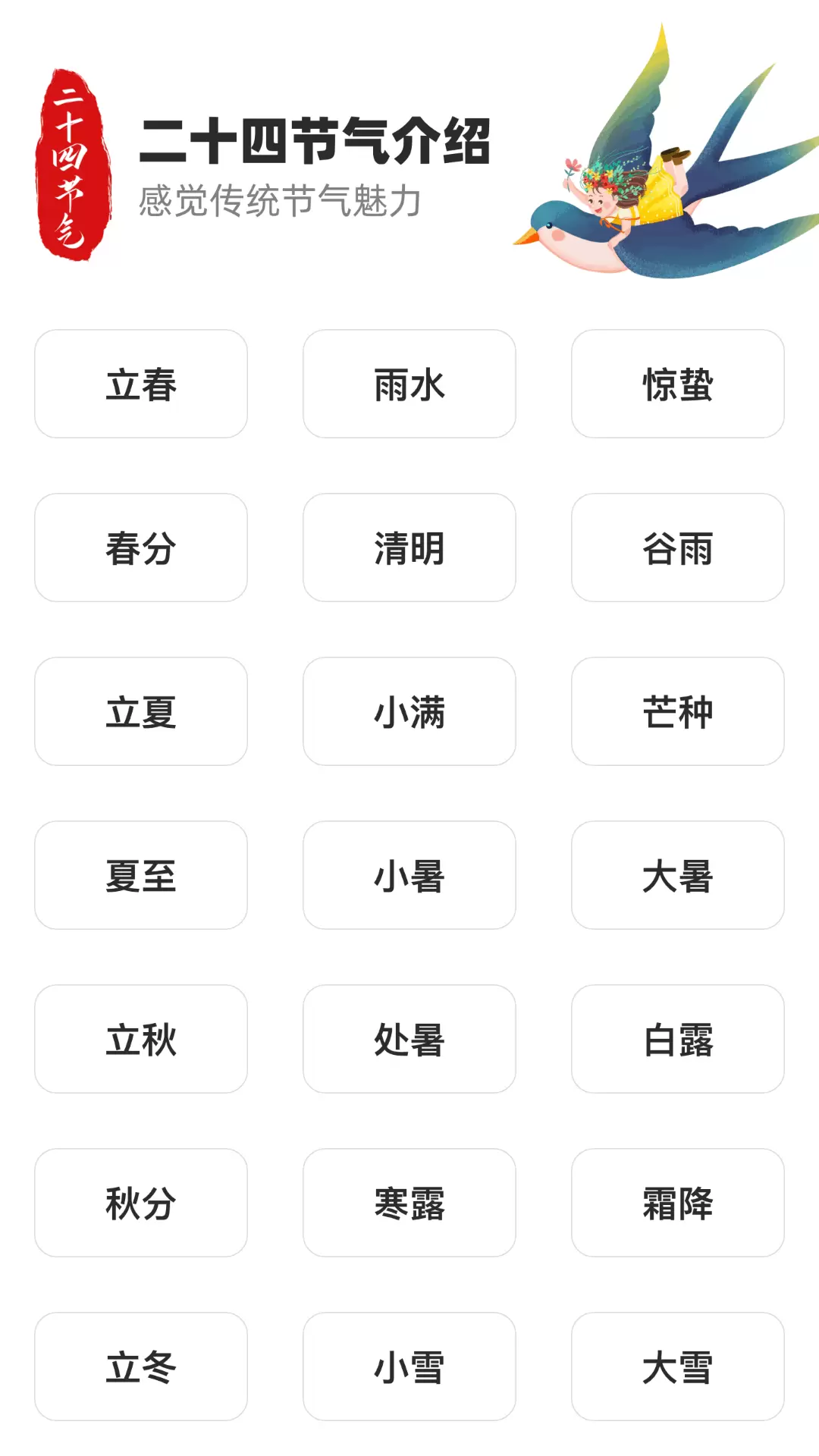This screenshot has width=819, height=1456.
Task: Tap the 芒种 button
Action: point(678,711)
